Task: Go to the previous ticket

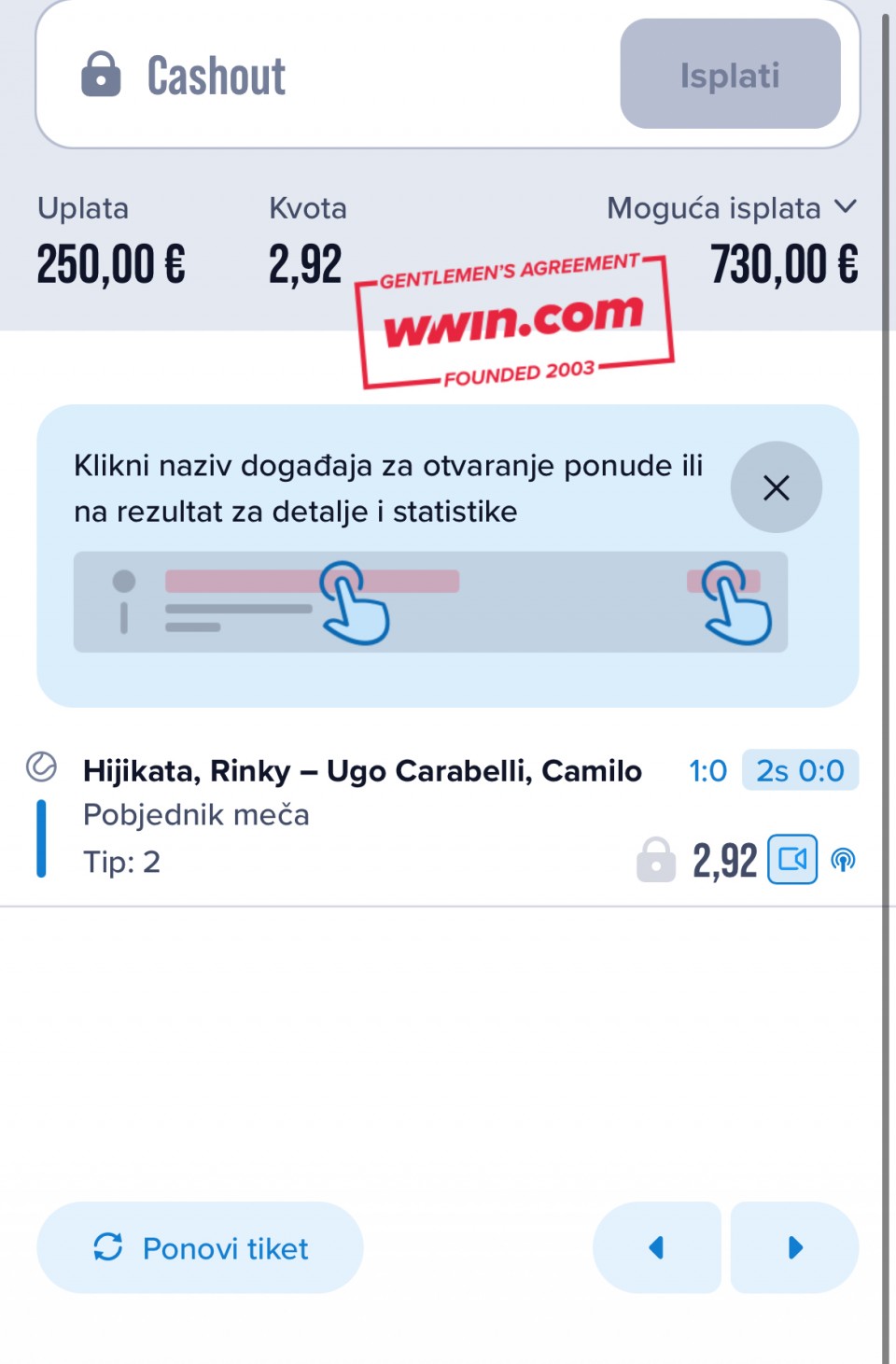Action: (656, 1247)
